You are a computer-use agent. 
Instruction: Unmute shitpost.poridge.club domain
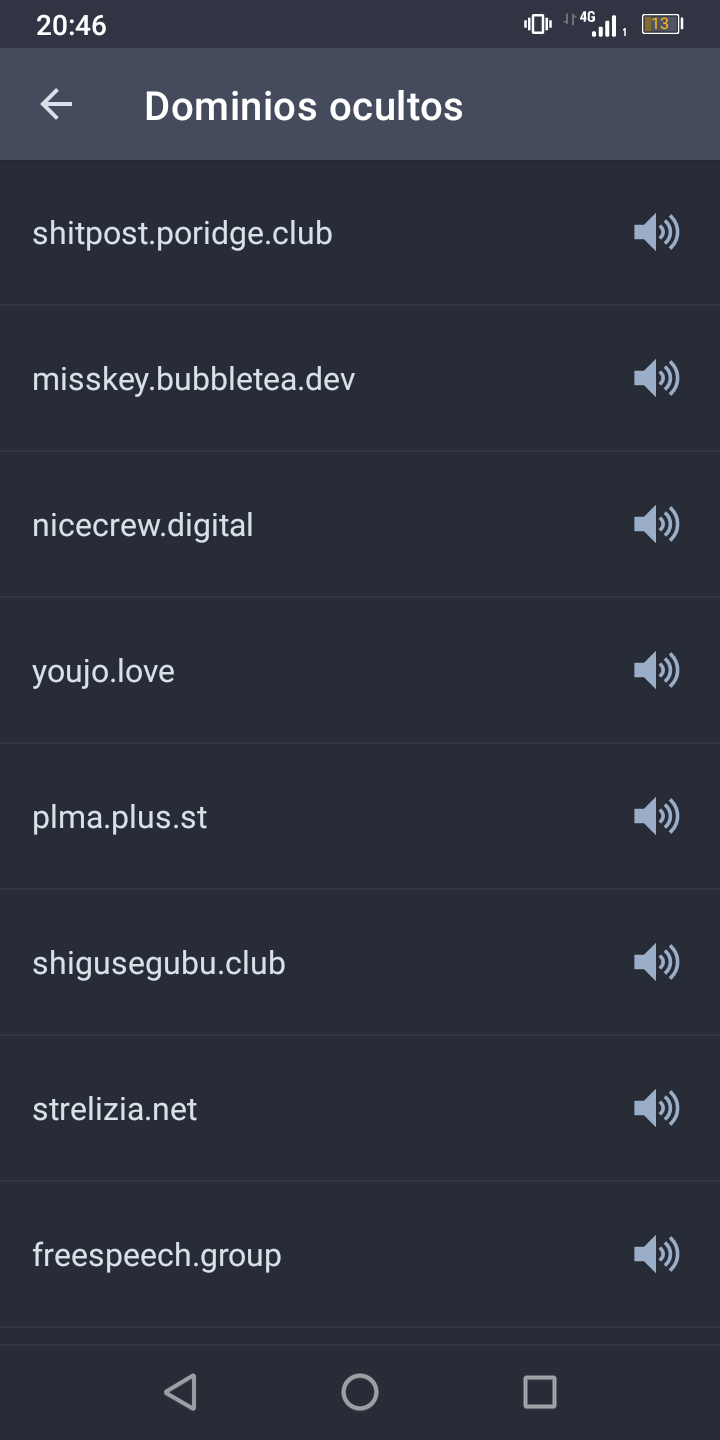click(656, 233)
